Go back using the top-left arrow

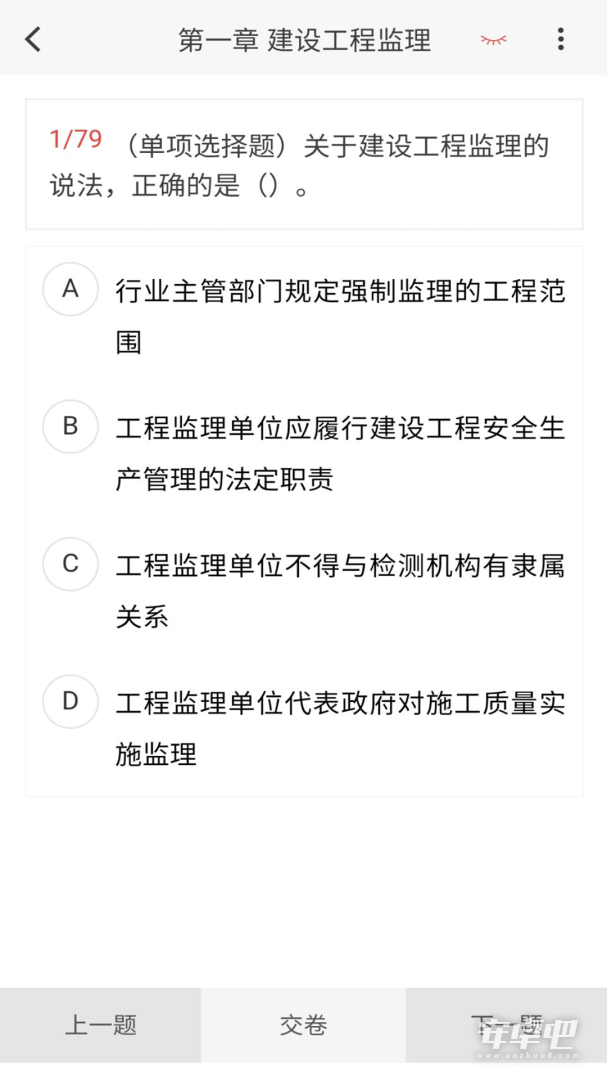33,39
